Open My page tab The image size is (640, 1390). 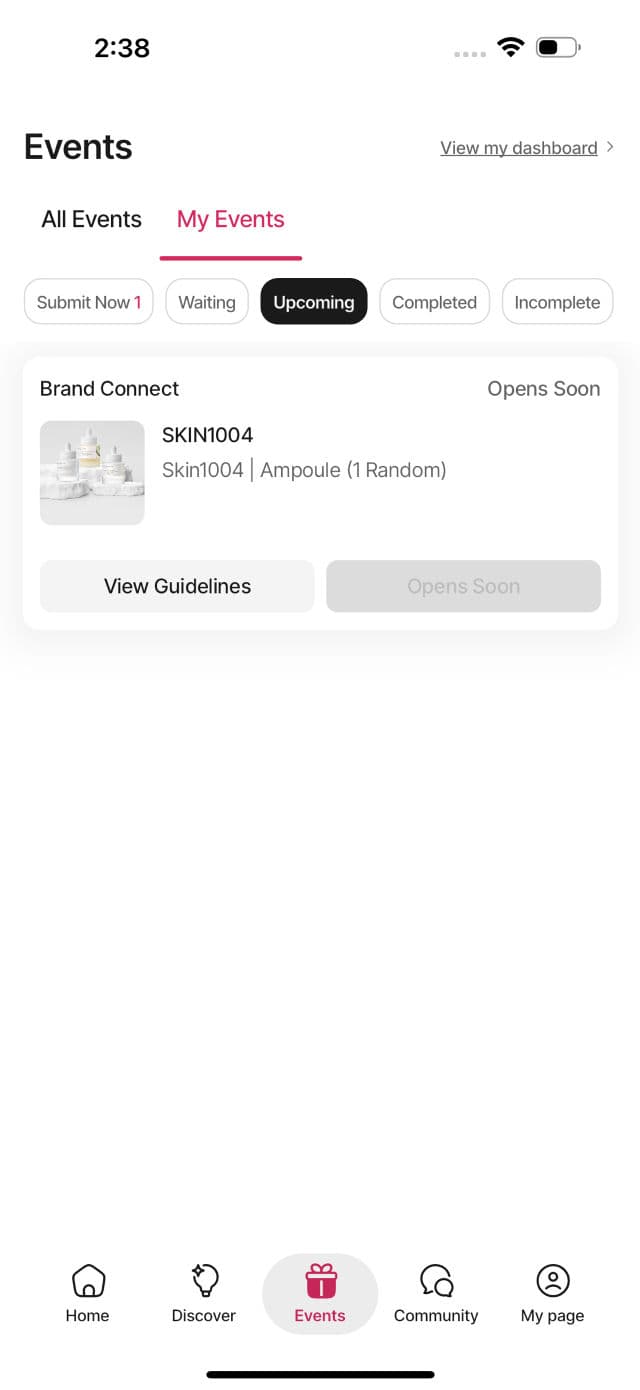coord(552,1293)
